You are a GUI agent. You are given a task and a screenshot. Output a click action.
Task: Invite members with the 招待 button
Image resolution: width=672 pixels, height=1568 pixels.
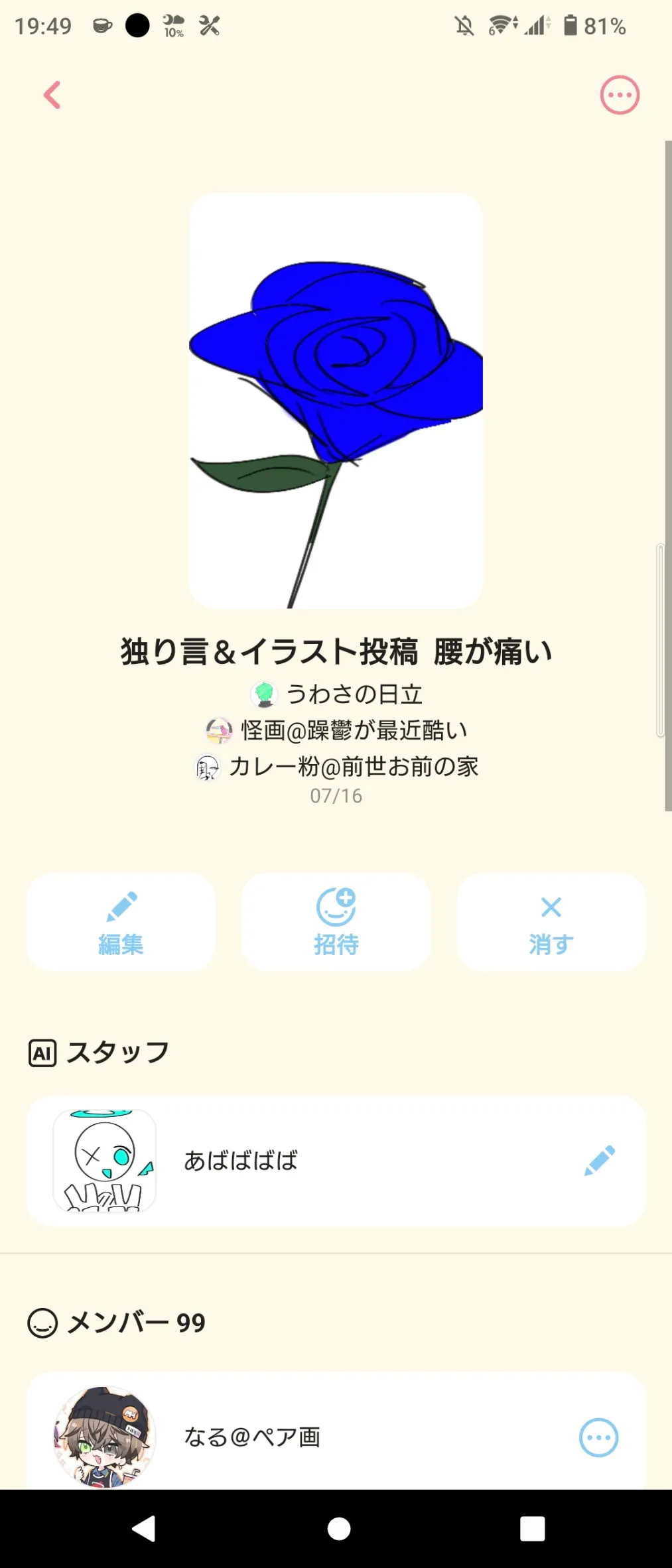click(336, 922)
